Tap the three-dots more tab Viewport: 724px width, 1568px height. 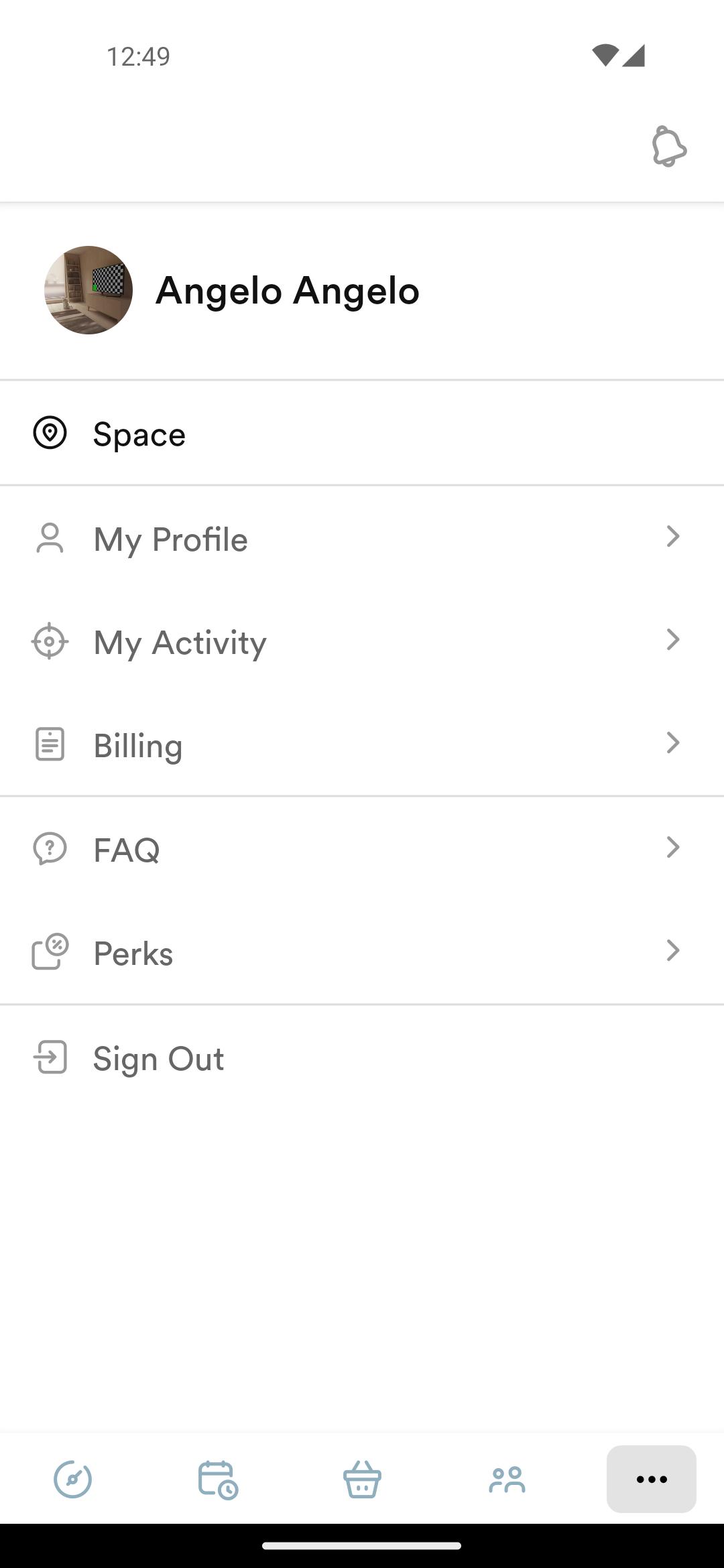coord(652,1479)
